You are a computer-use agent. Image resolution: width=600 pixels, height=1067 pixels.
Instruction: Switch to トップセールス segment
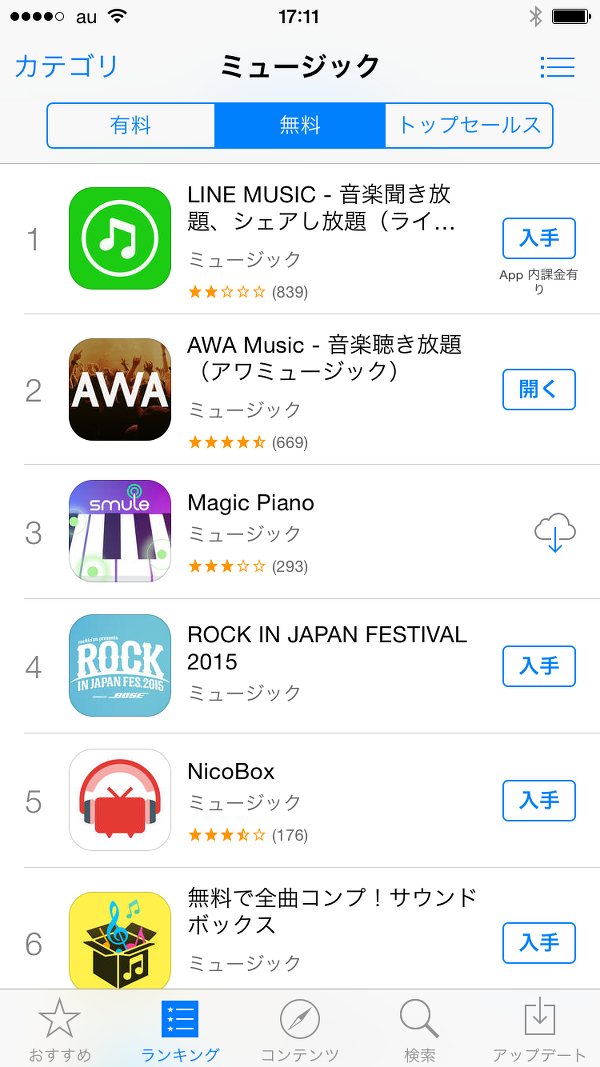click(469, 125)
